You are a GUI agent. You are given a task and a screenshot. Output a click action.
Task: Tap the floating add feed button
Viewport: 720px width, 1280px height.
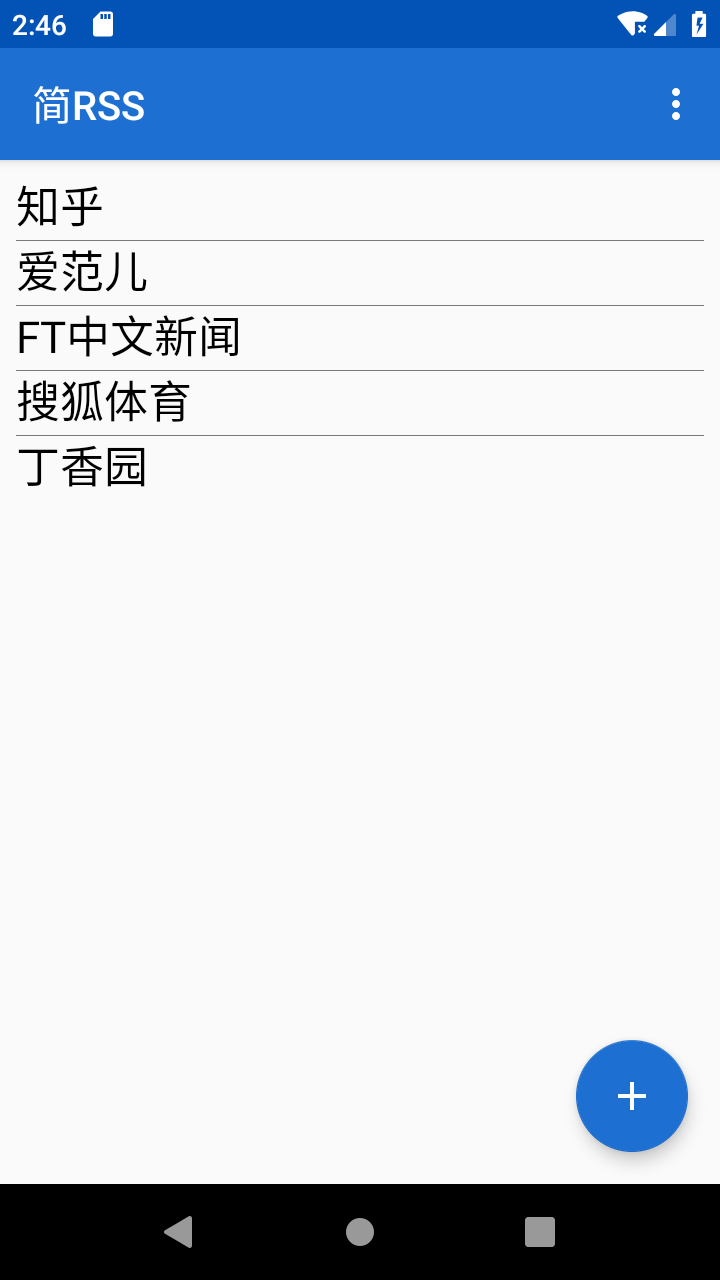631,1096
